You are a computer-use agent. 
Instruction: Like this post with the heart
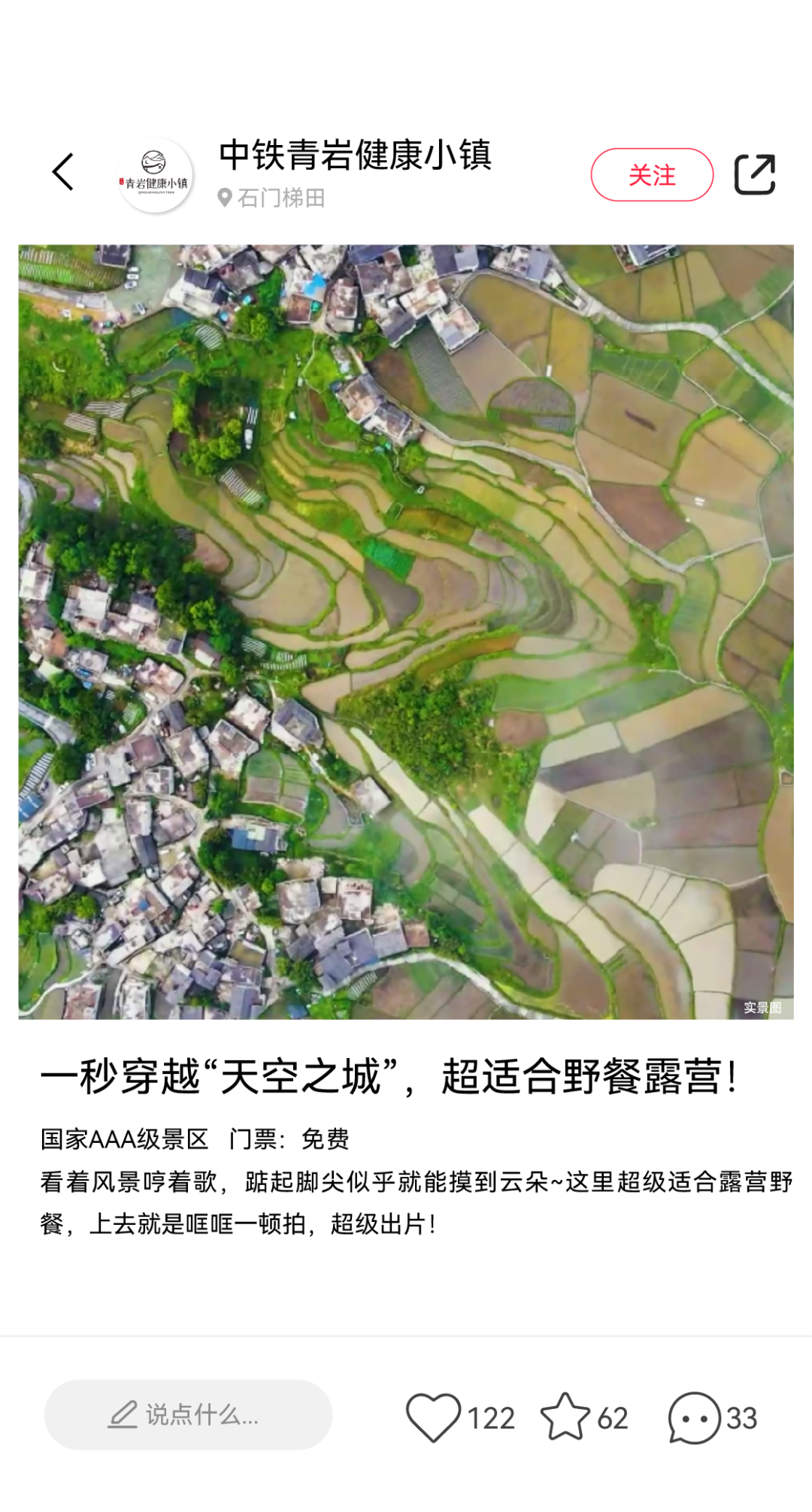433,1417
